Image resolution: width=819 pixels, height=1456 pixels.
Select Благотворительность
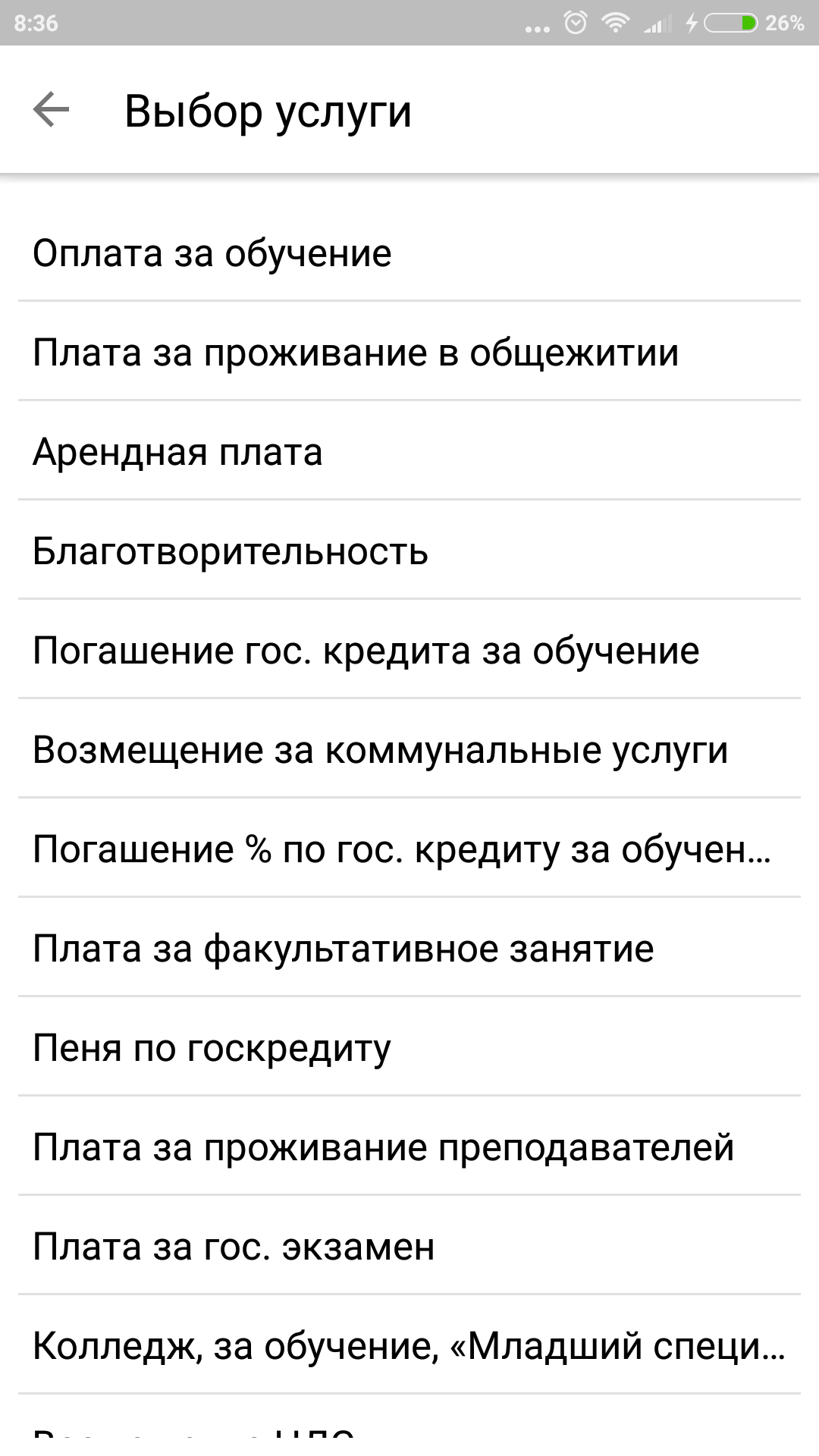click(x=230, y=551)
